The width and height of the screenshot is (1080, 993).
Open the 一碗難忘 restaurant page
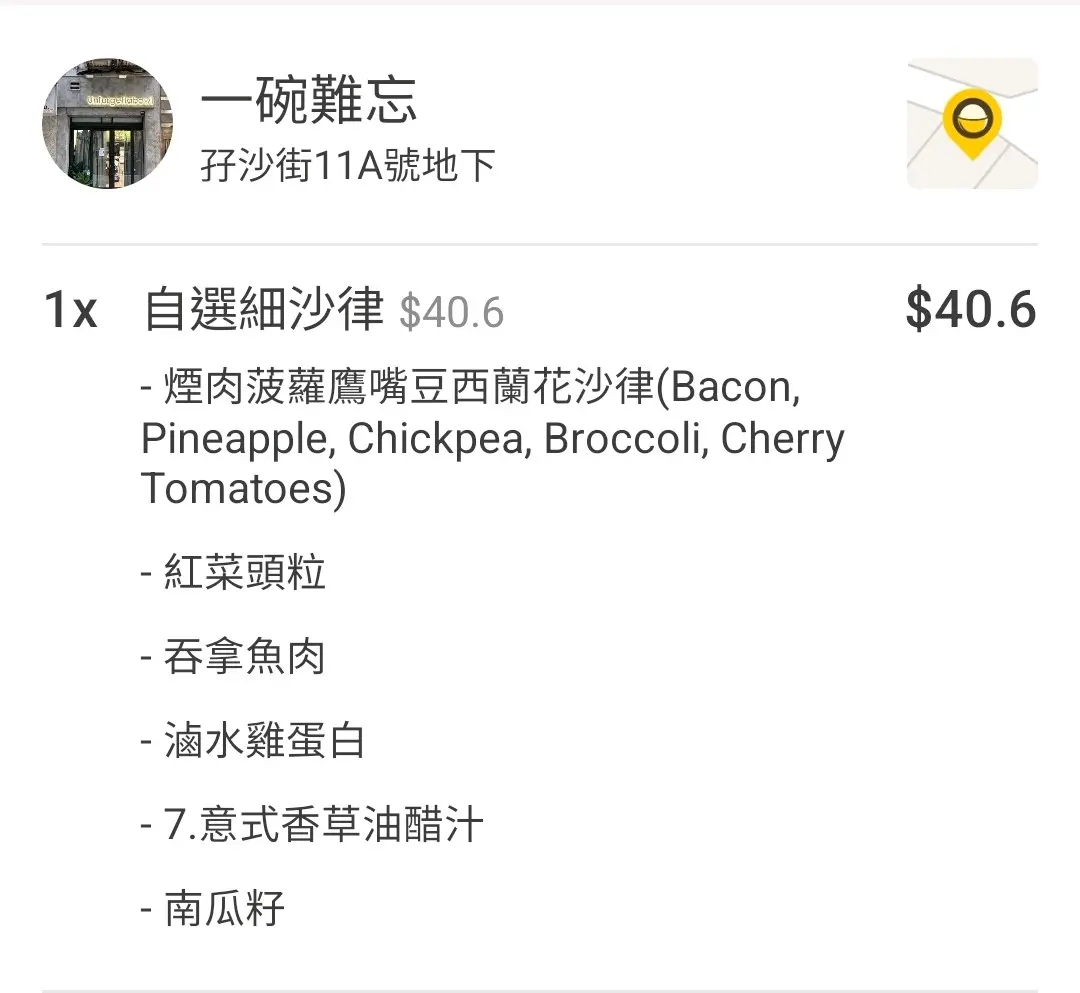click(x=308, y=100)
